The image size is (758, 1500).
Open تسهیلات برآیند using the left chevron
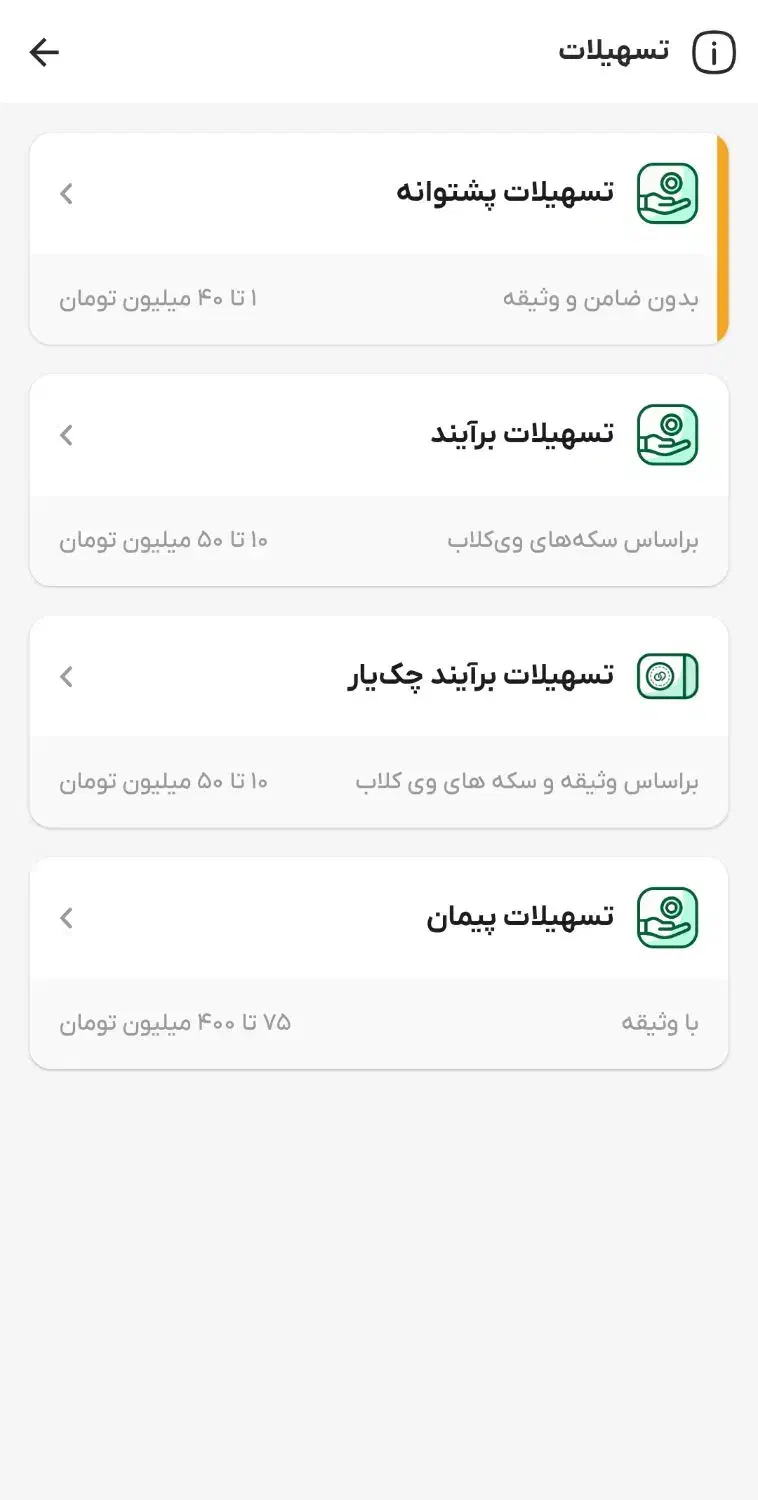pos(66,434)
